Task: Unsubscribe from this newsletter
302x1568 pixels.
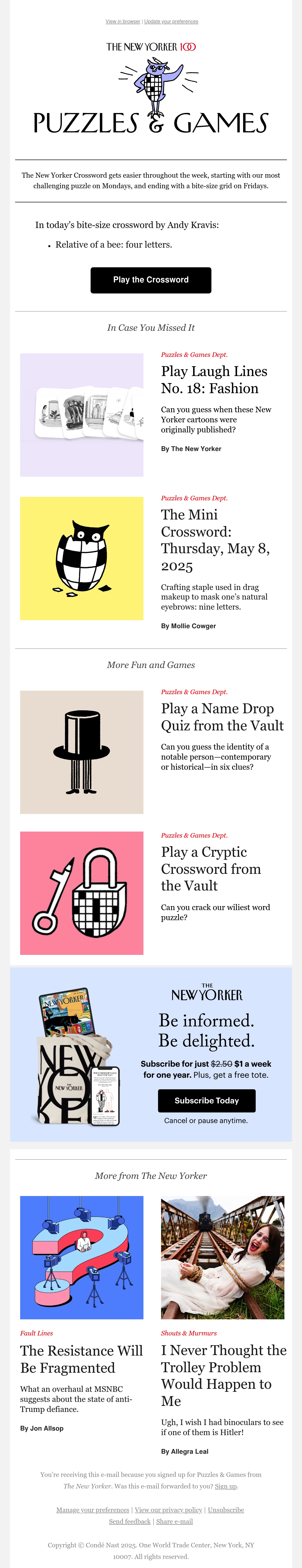Action: tap(226, 1510)
